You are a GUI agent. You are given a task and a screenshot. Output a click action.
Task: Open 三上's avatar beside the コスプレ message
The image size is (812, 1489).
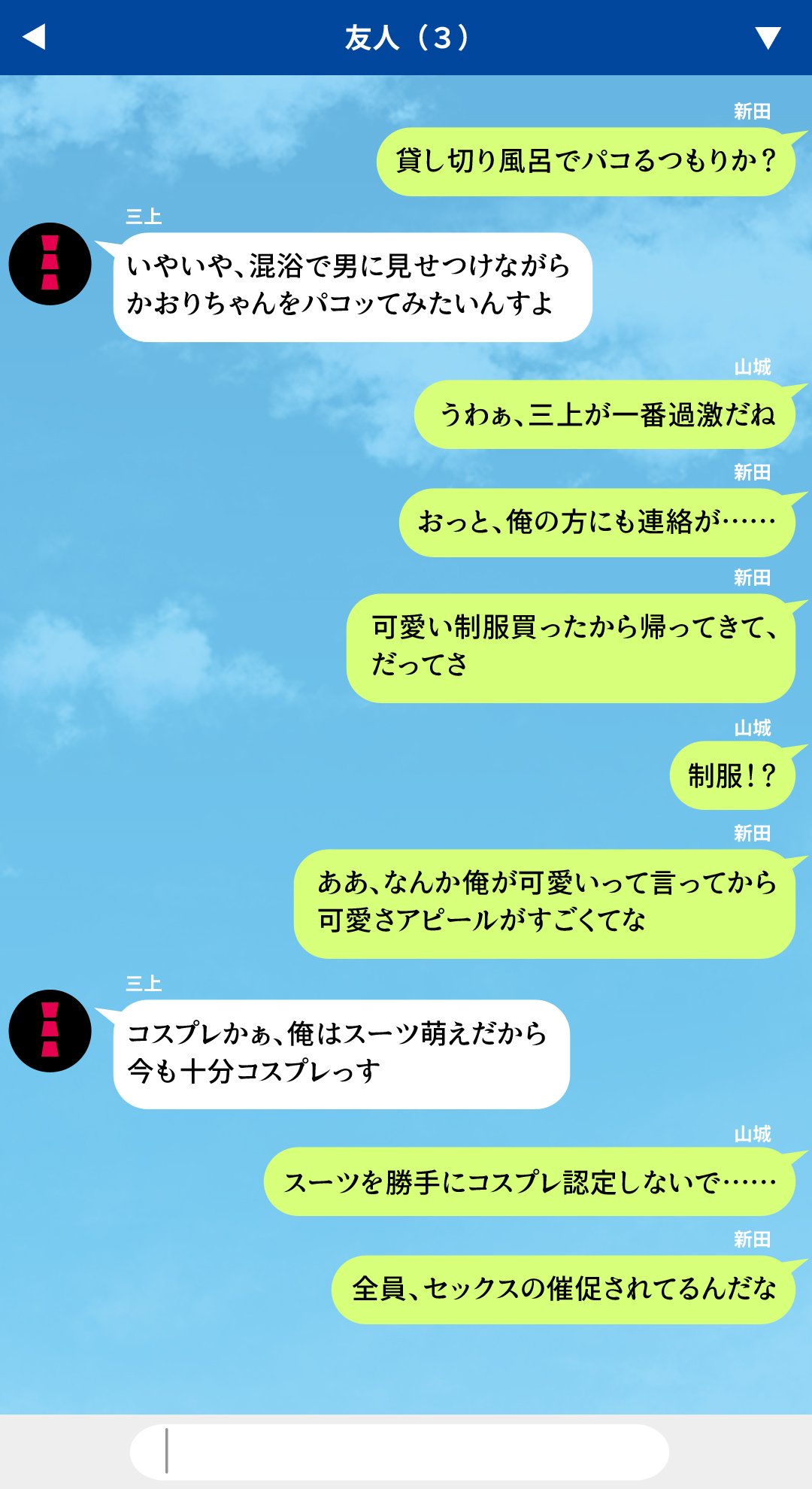[50, 1031]
